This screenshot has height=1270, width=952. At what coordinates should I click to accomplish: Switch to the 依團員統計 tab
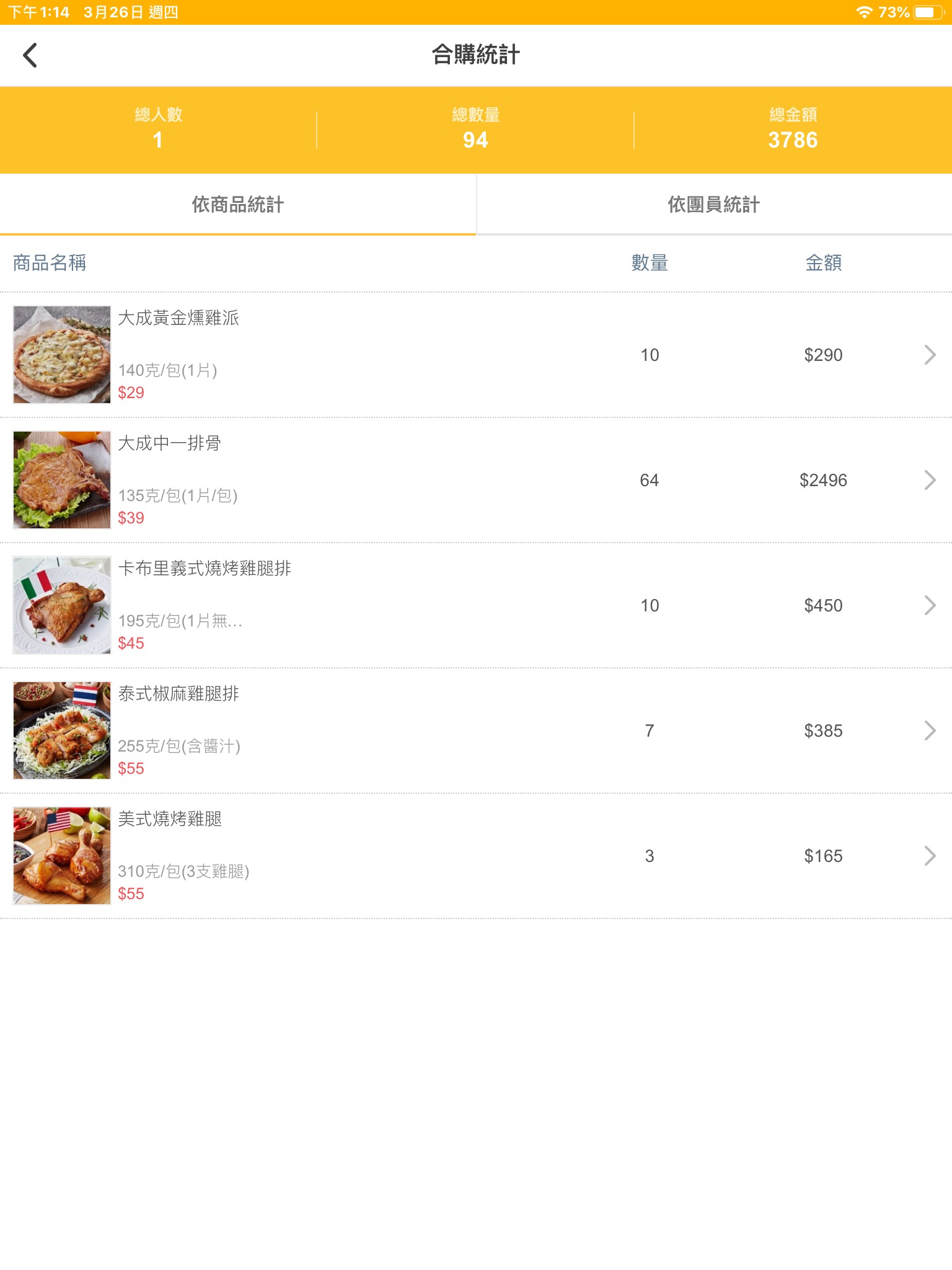[x=714, y=205]
